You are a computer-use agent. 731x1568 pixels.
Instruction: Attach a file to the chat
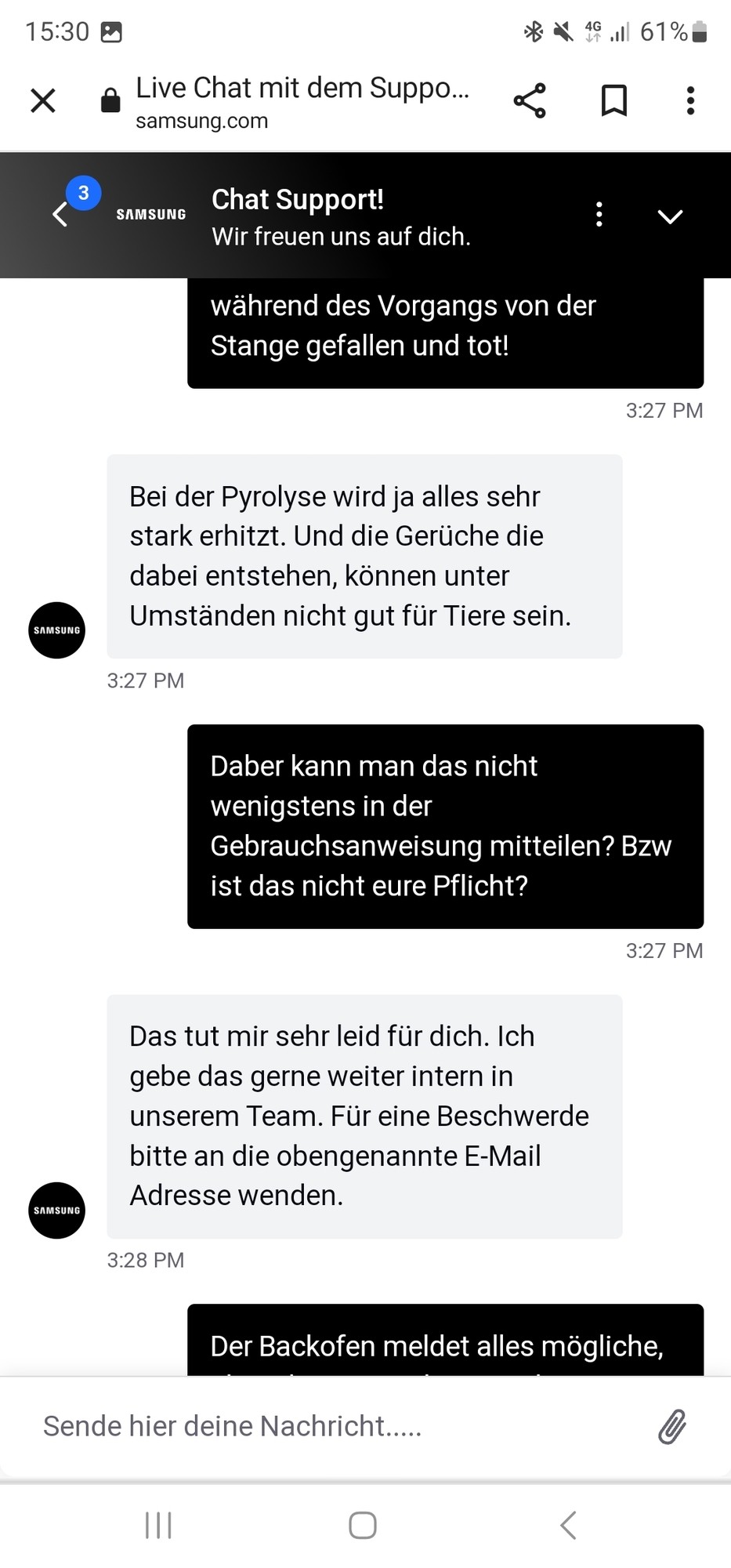pos(672,1426)
